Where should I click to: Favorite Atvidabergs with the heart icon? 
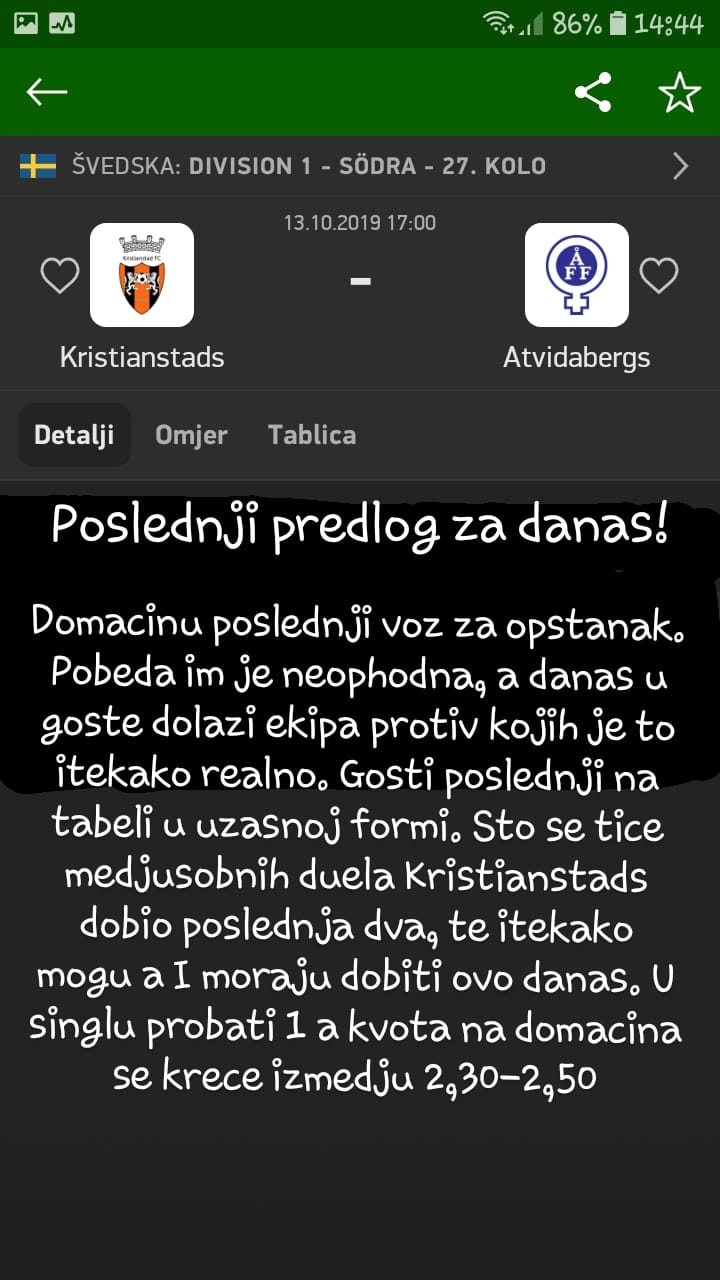pos(658,275)
